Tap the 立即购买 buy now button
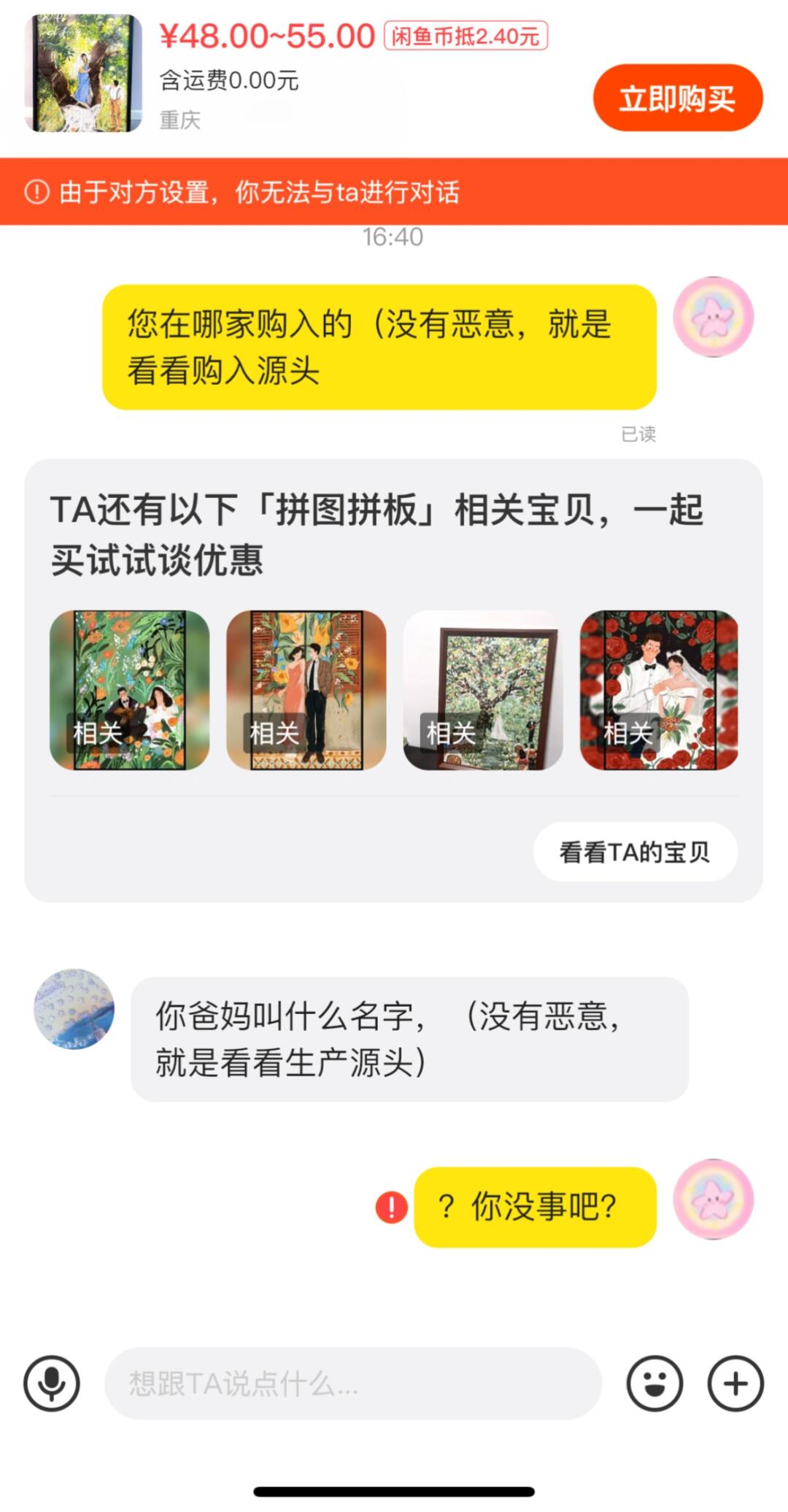This screenshot has height=1512, width=788. (677, 98)
